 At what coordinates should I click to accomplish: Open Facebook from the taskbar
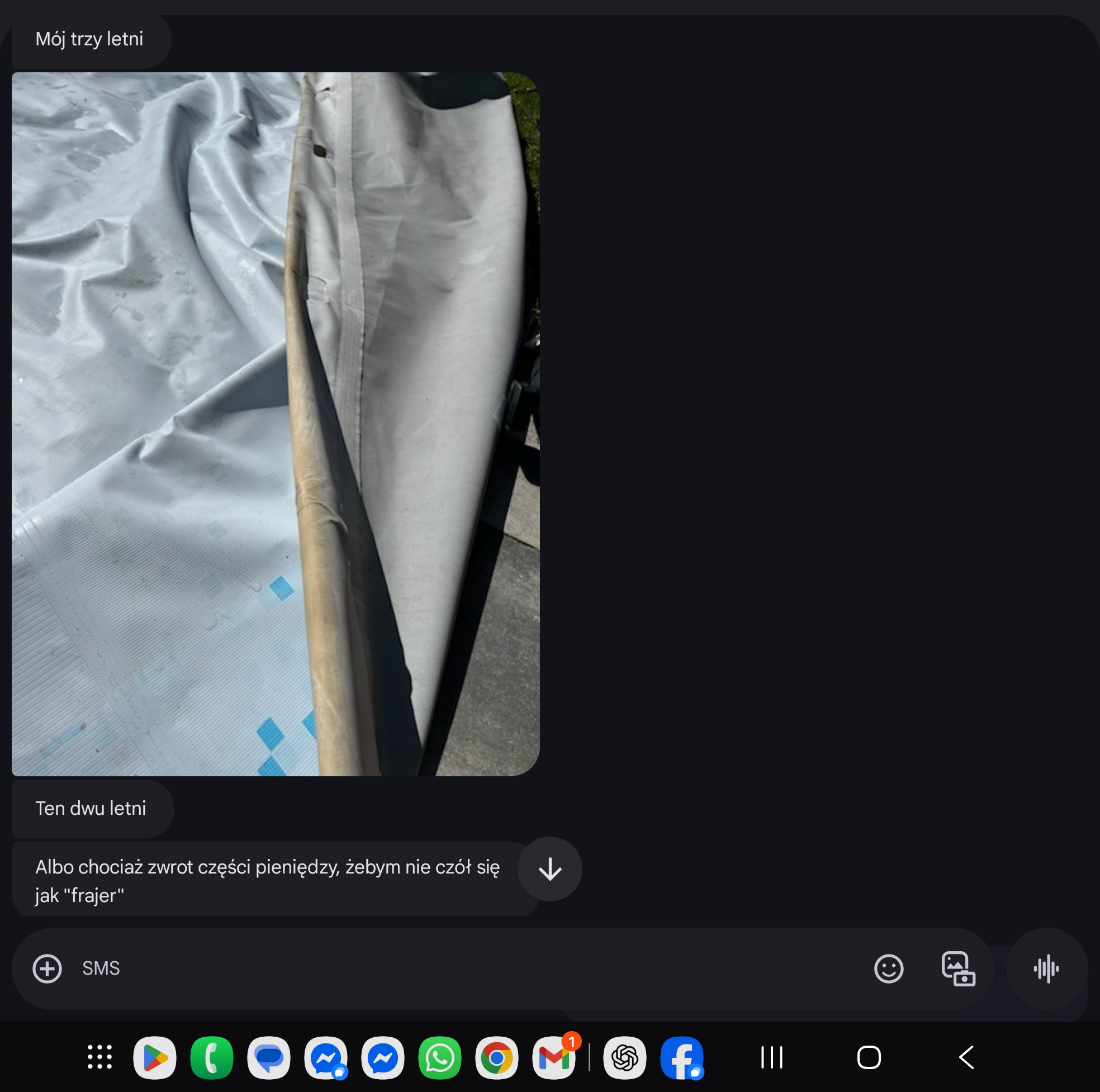tap(681, 1058)
